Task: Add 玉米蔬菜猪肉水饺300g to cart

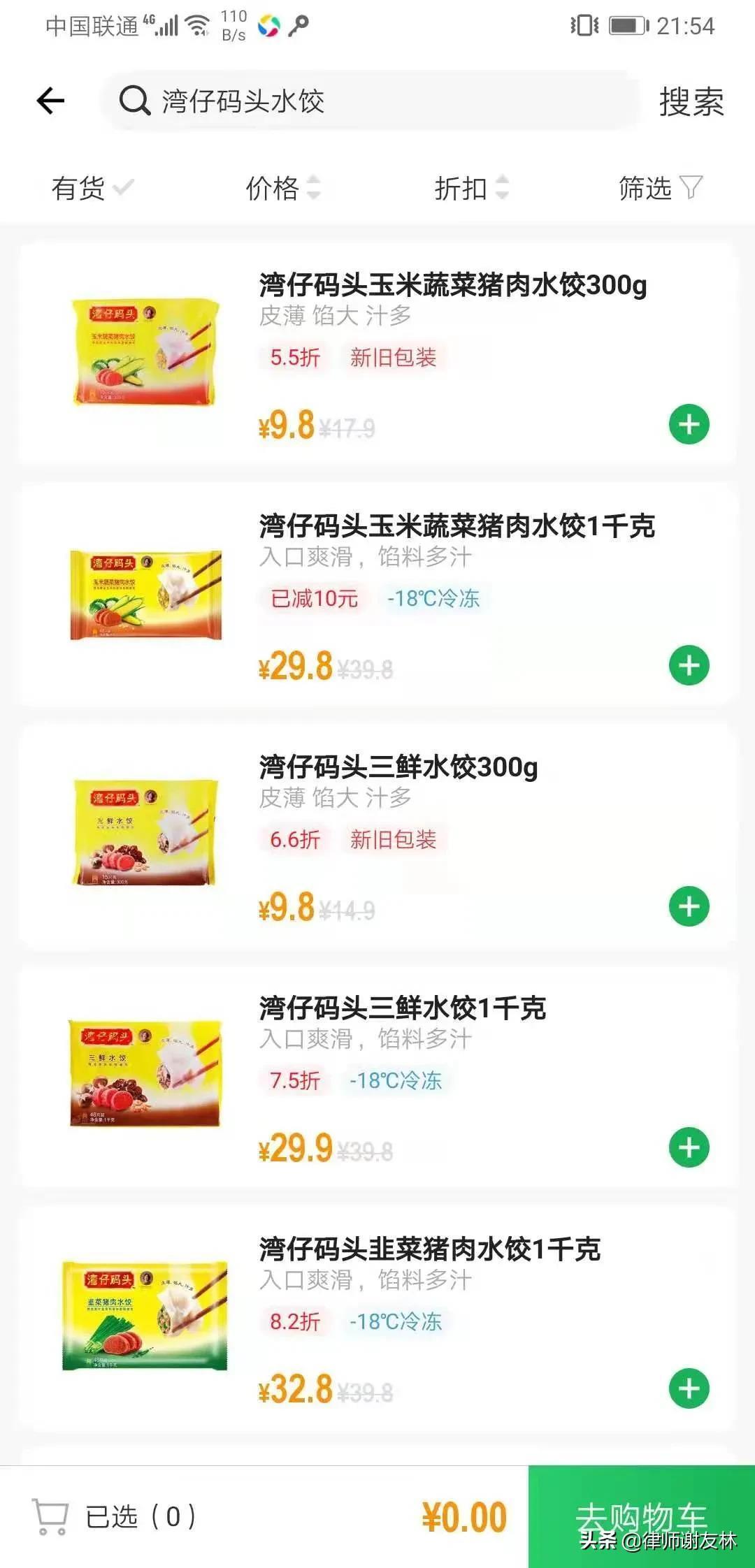Action: point(689,424)
